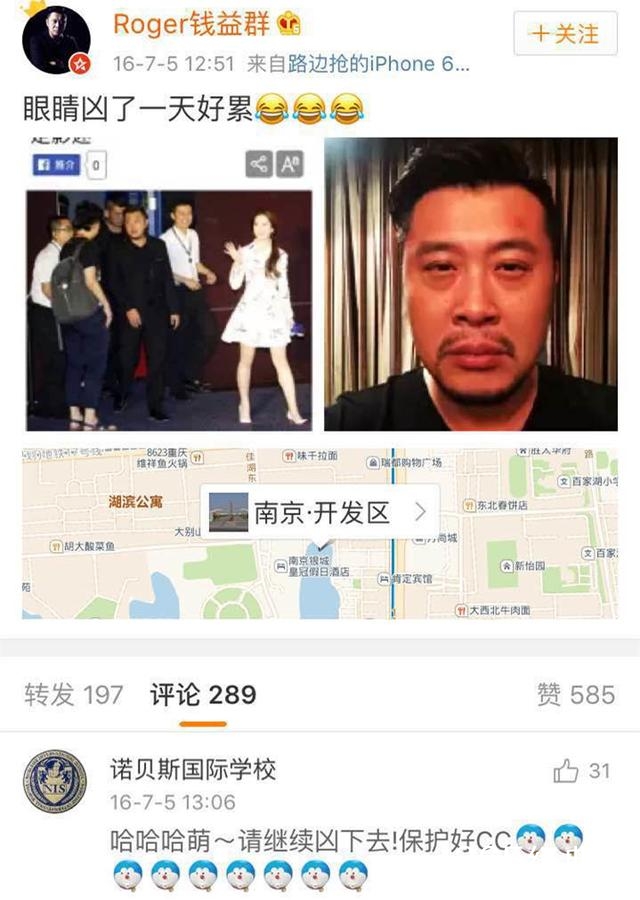View the left photo of the post
This screenshot has height=900, width=640.
(x=168, y=285)
